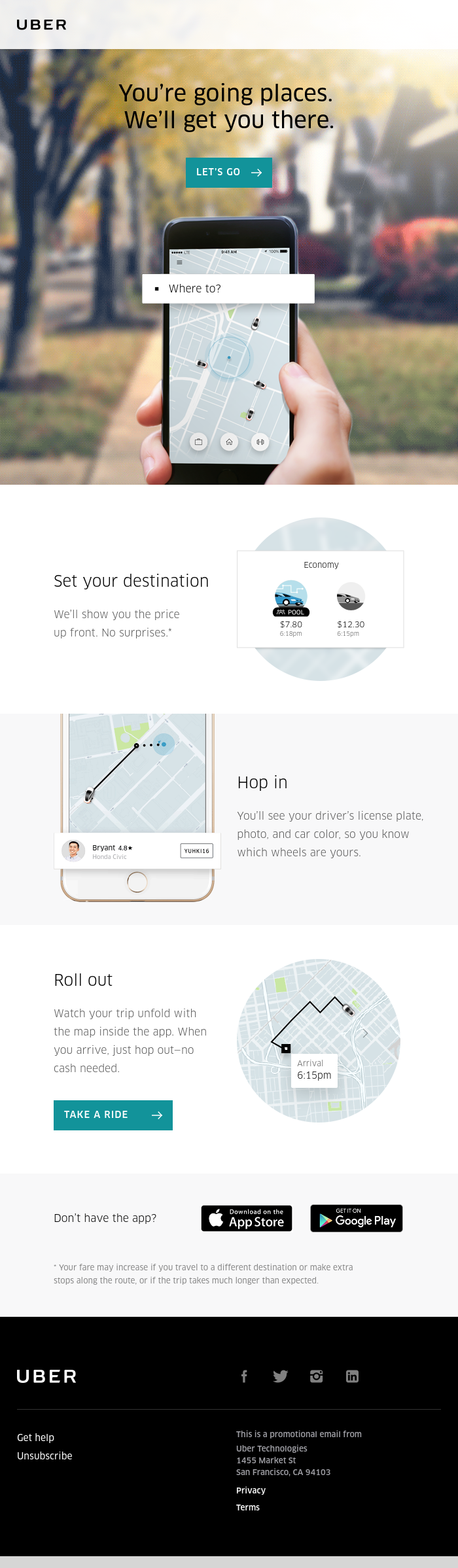Open Uber's Instagram icon
The height and width of the screenshot is (1568, 458).
point(316,1376)
